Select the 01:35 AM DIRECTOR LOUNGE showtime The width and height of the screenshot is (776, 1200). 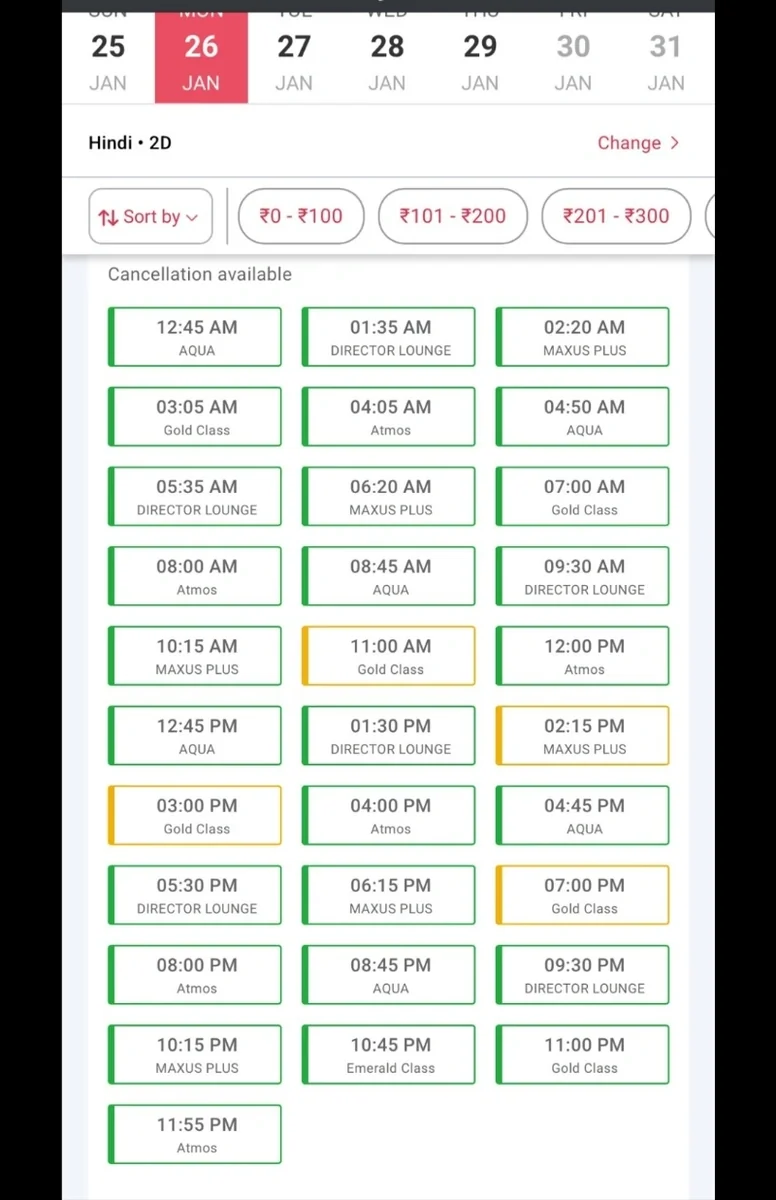(389, 337)
